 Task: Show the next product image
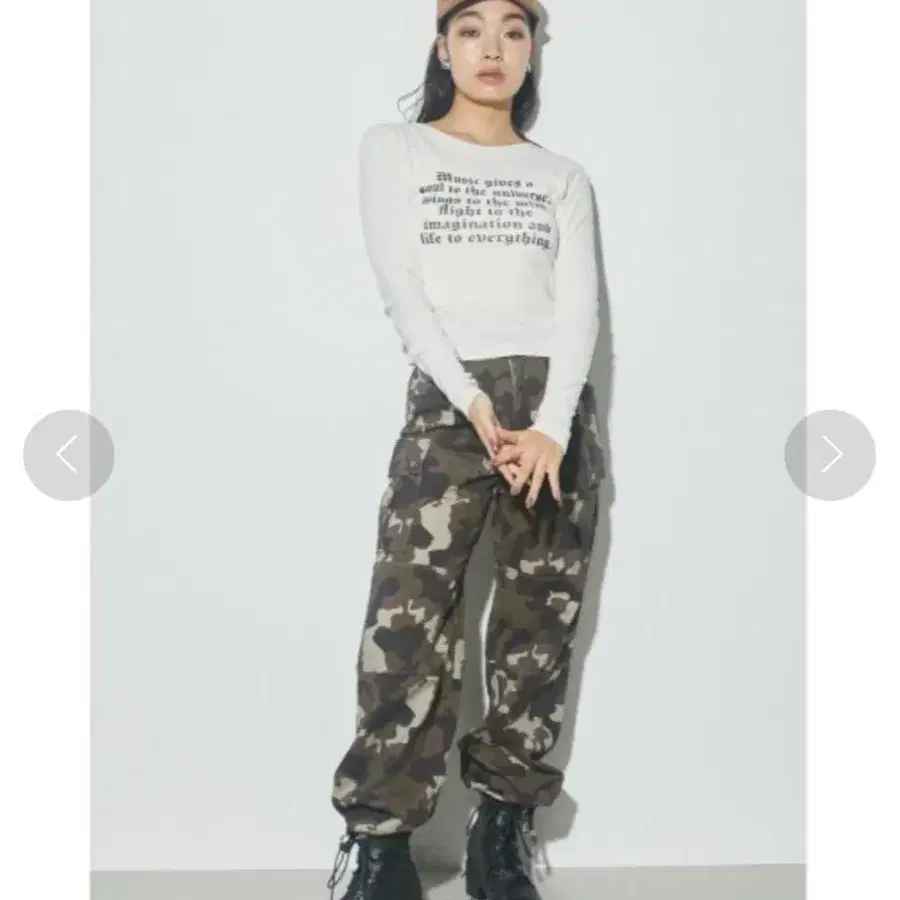pyautogui.click(x=830, y=455)
